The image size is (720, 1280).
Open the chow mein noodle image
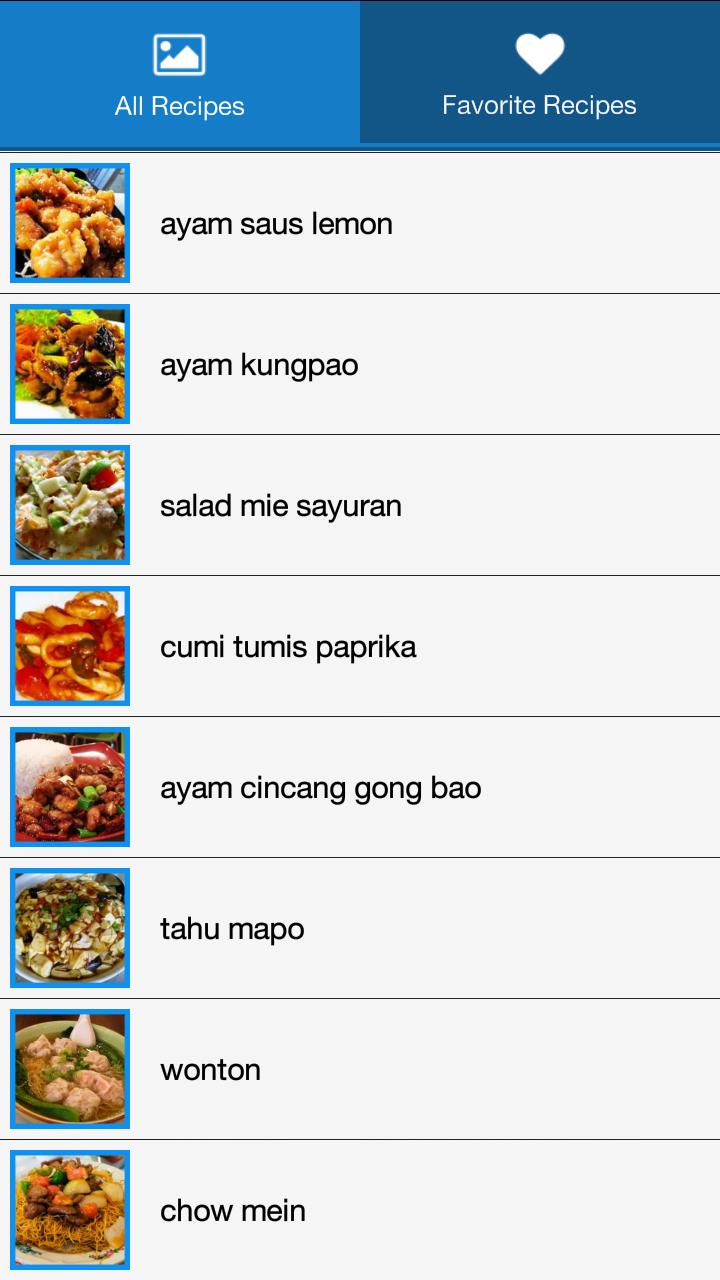click(x=69, y=1209)
